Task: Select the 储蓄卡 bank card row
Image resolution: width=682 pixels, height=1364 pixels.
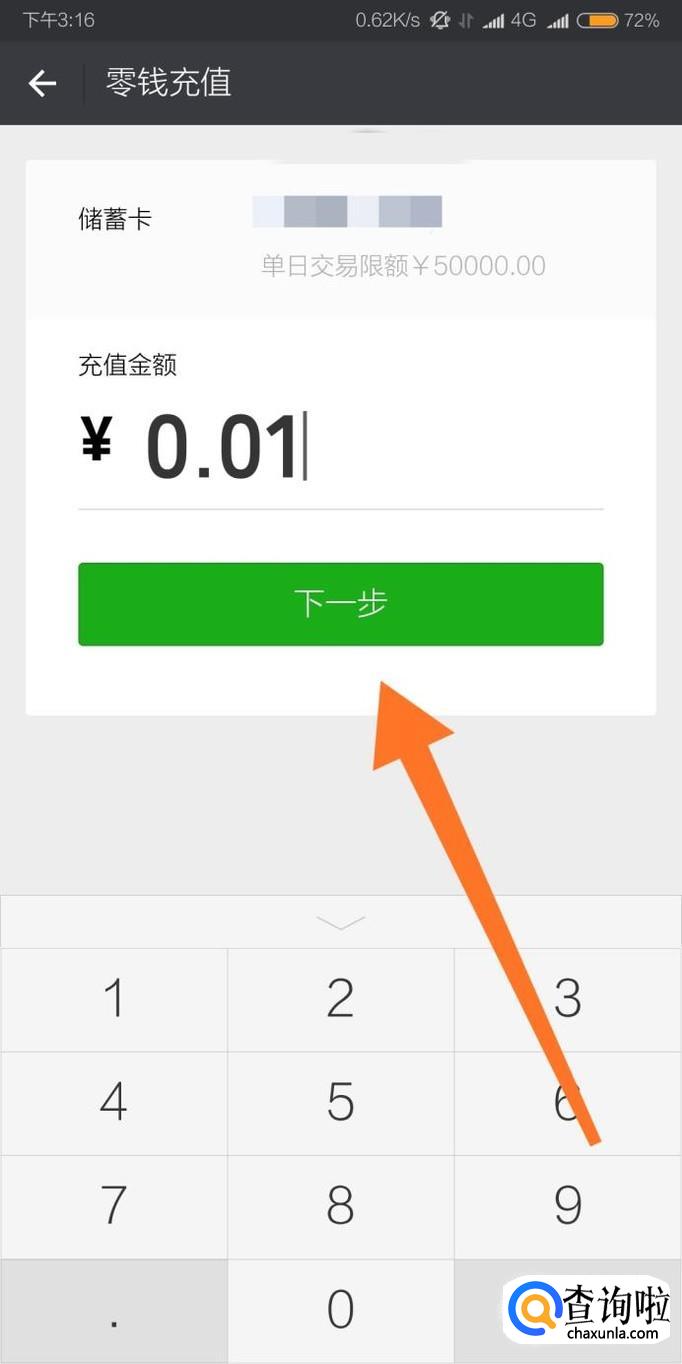Action: click(340, 238)
